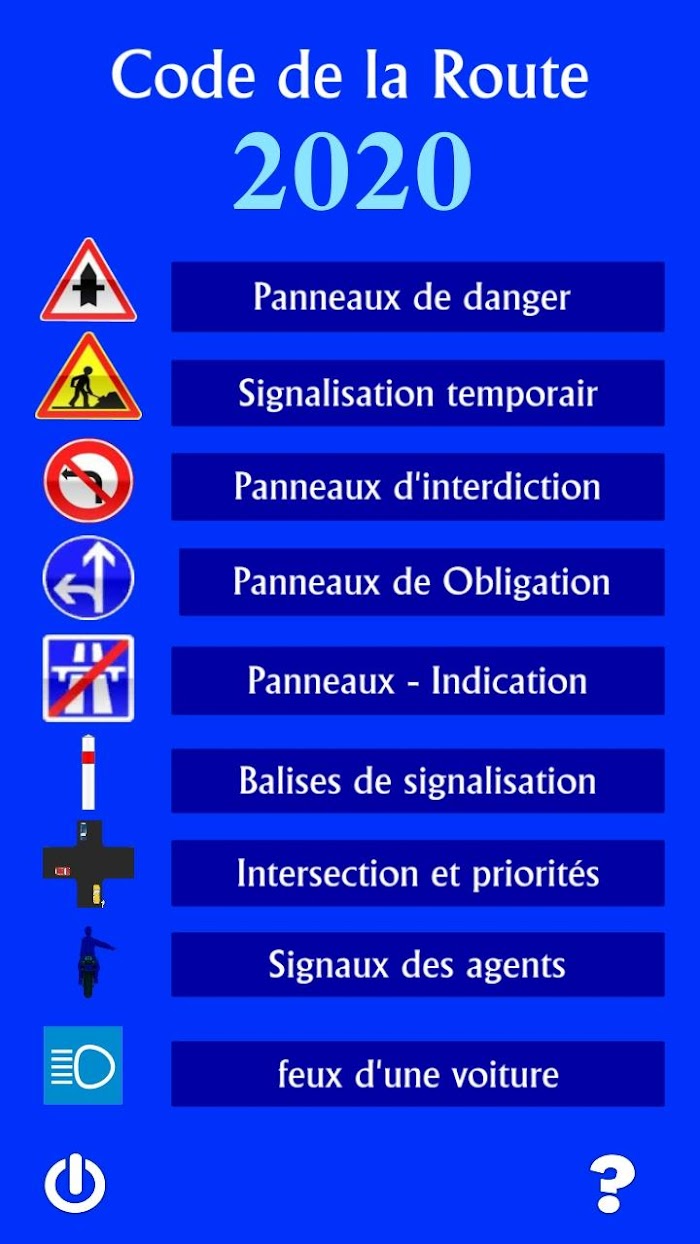Select Panneaux d'interdiction
The image size is (700, 1244).
pos(417,487)
